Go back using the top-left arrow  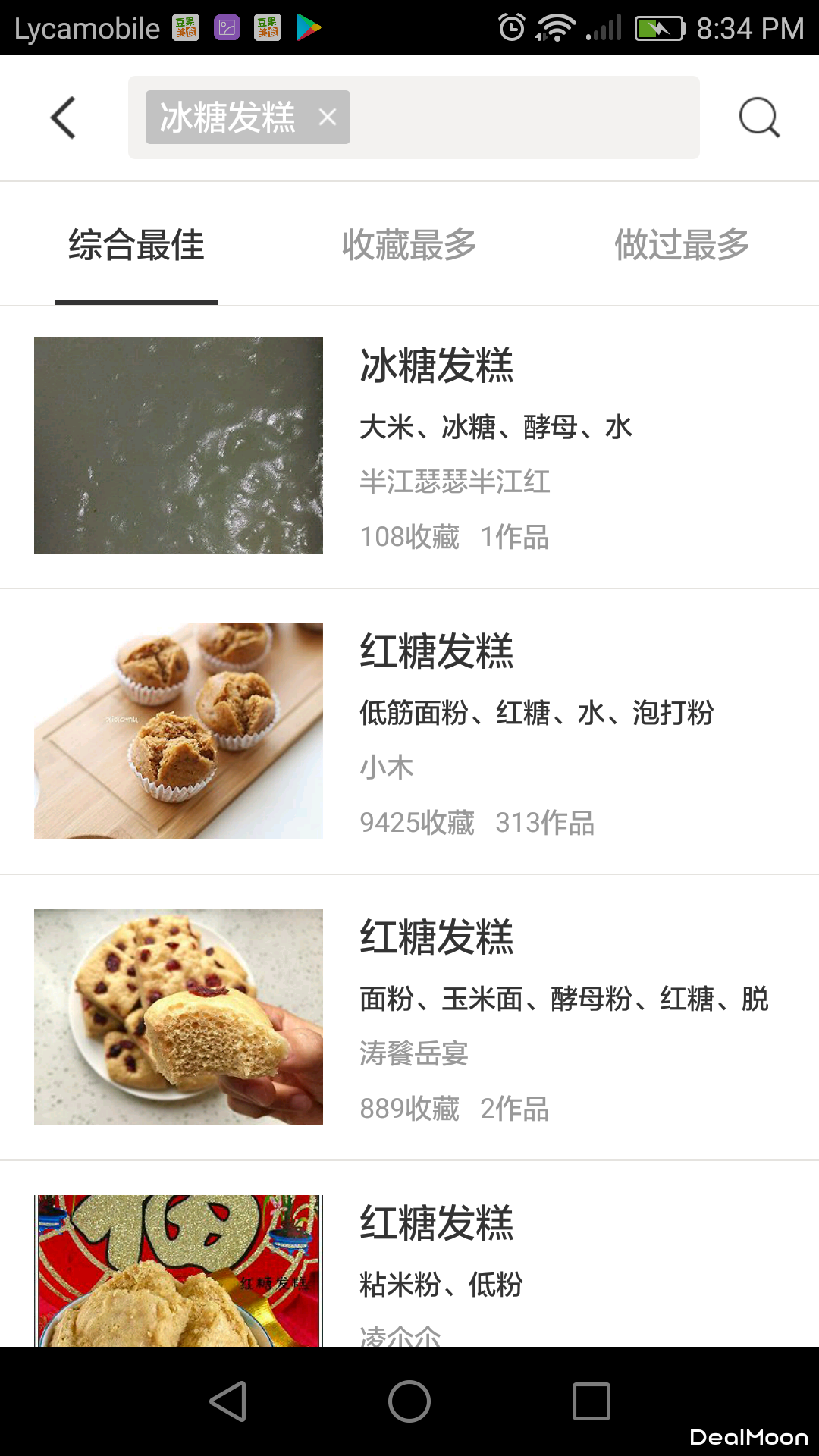(x=64, y=118)
